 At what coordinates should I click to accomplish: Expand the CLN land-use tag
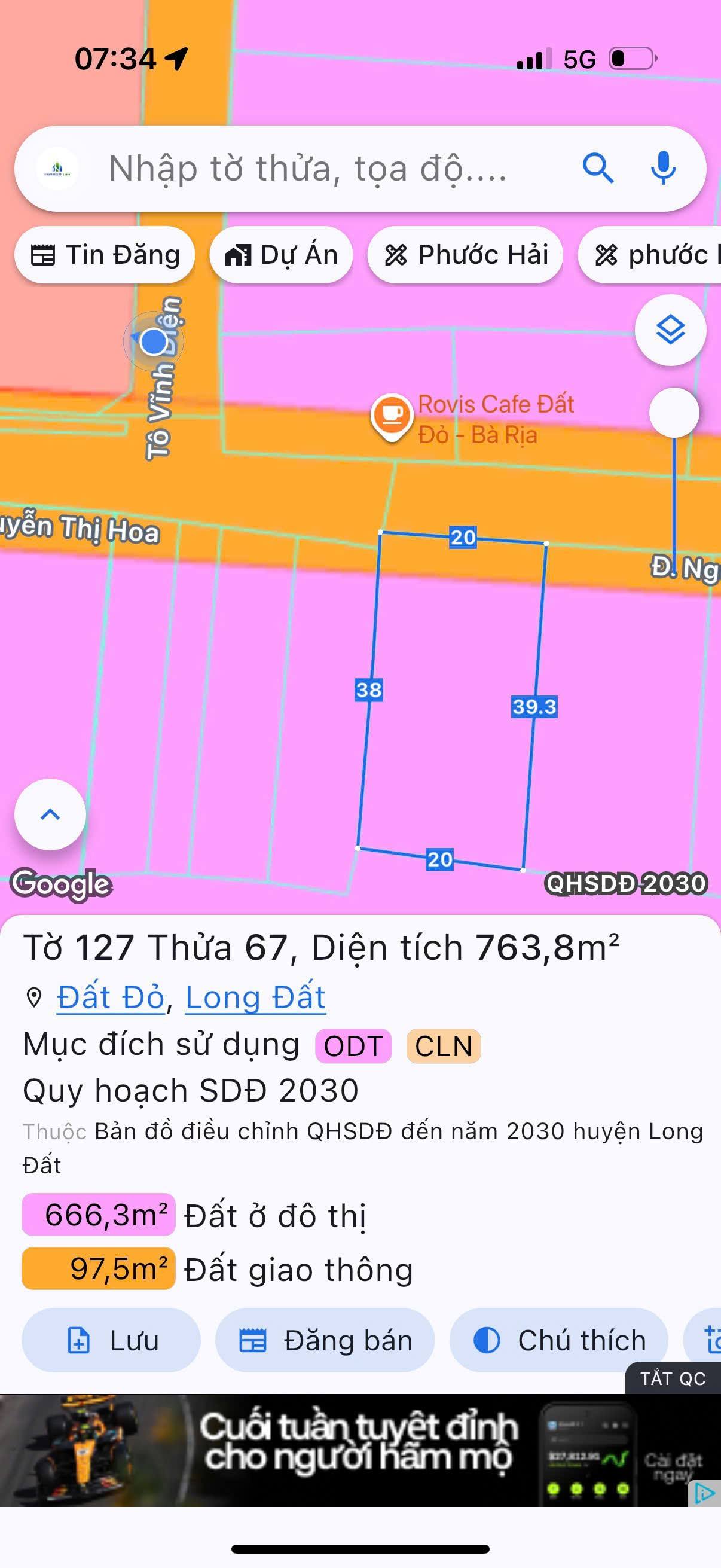click(443, 1045)
